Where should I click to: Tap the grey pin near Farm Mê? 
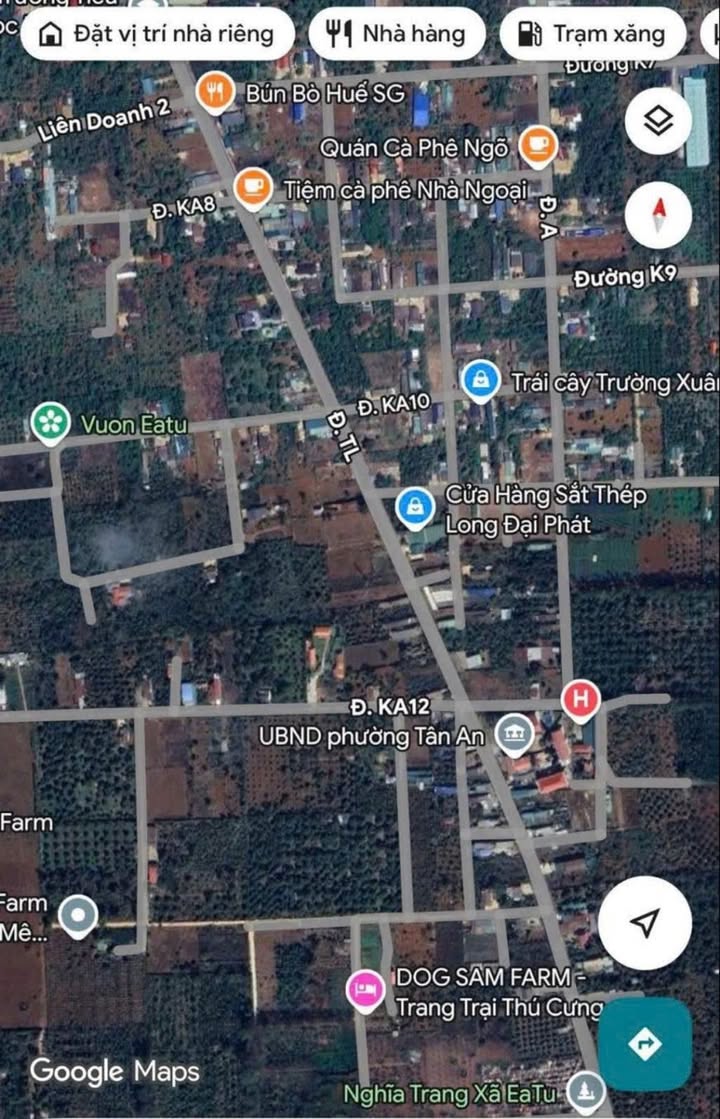pyautogui.click(x=77, y=913)
